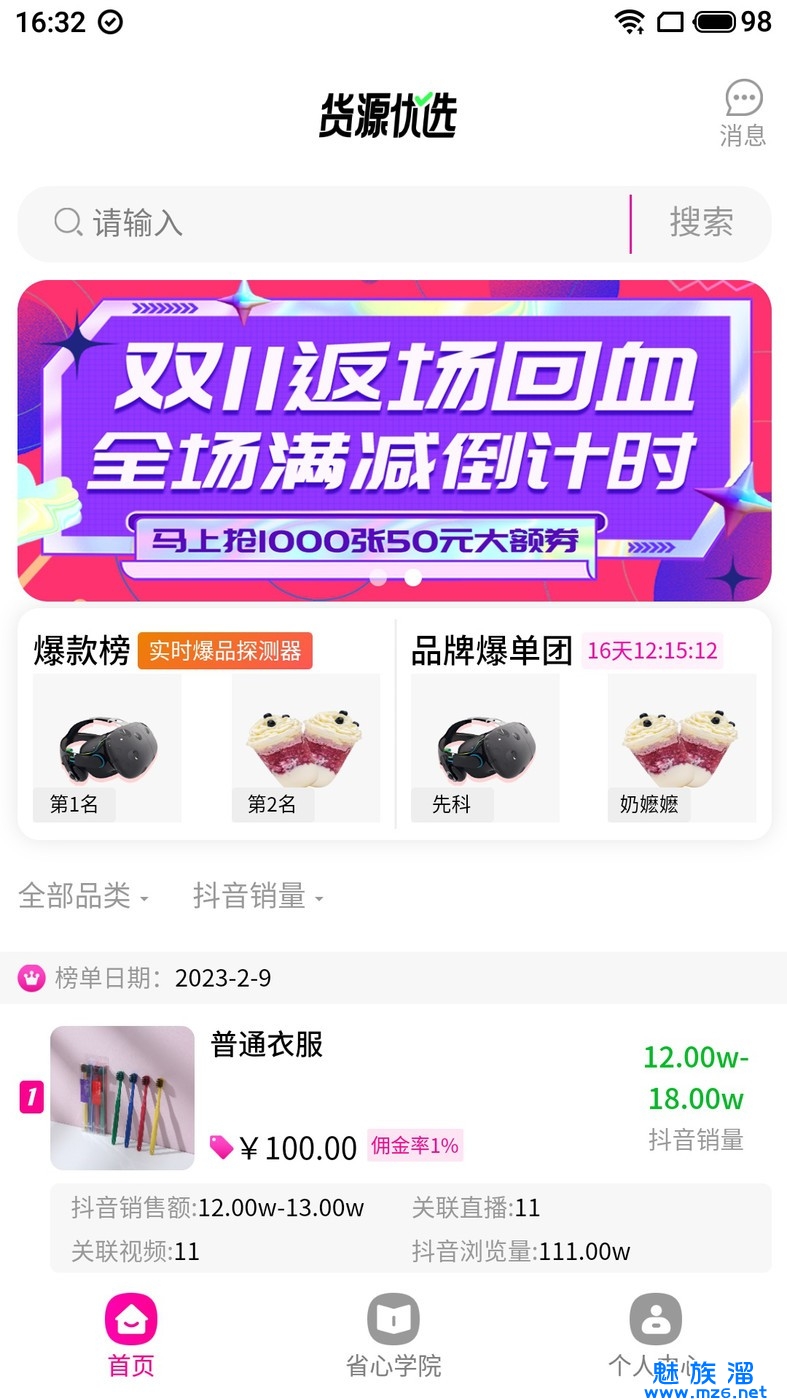The width and height of the screenshot is (787, 1400).
Task: Switch to the 首页 tab
Action: [x=131, y=1335]
